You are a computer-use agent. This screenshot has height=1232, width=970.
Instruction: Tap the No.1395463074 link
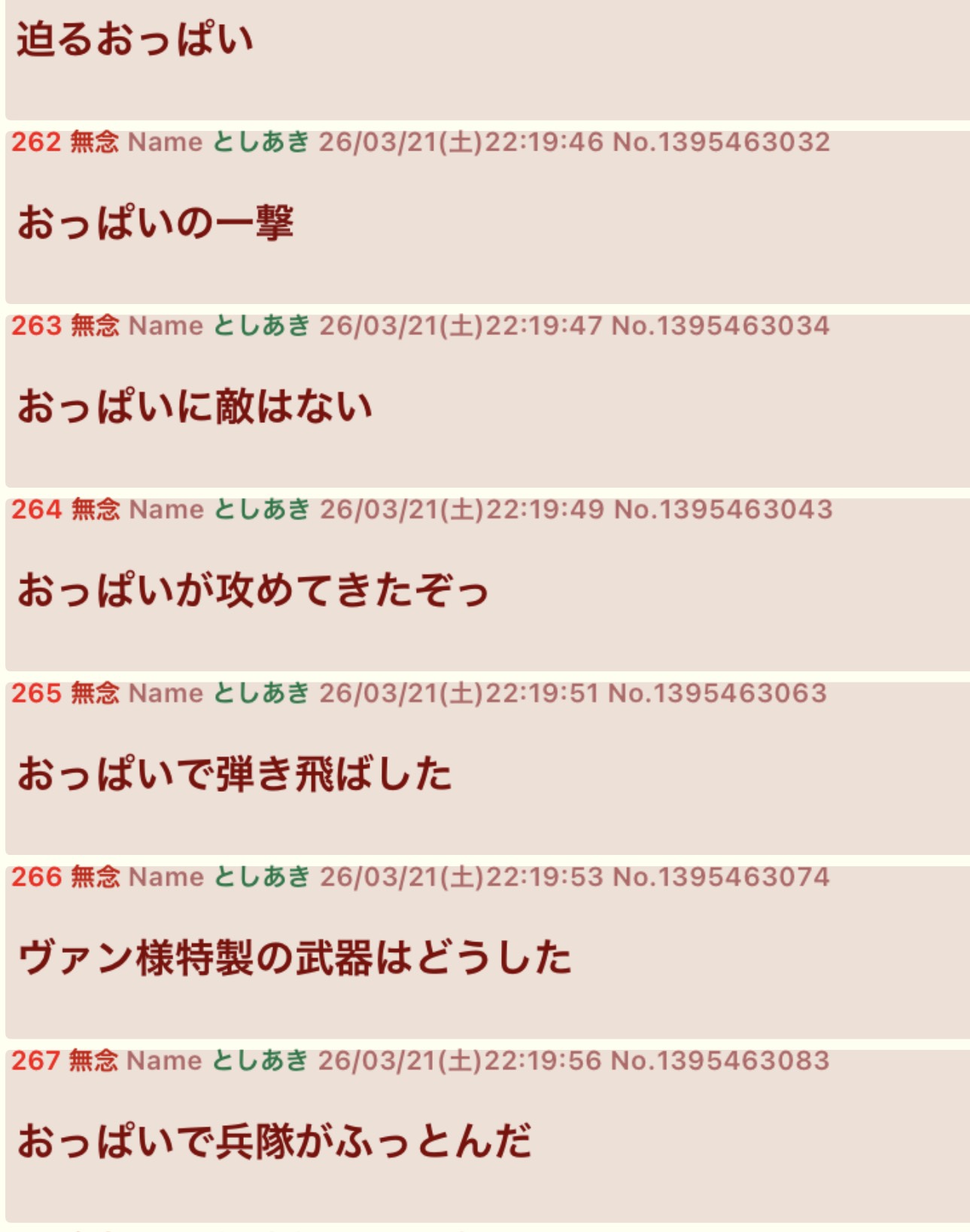click(x=721, y=877)
